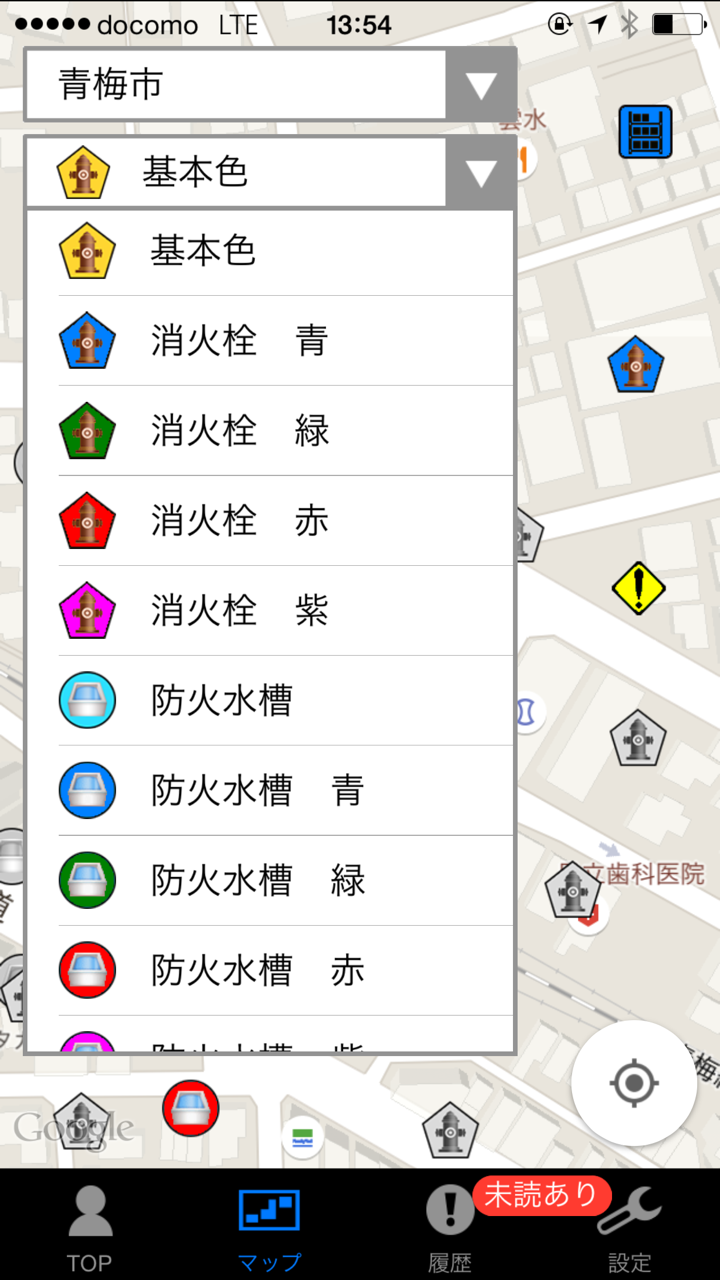The height and width of the screenshot is (1280, 720).
Task: Choose 消火栓 緑 from the list
Action: click(270, 431)
